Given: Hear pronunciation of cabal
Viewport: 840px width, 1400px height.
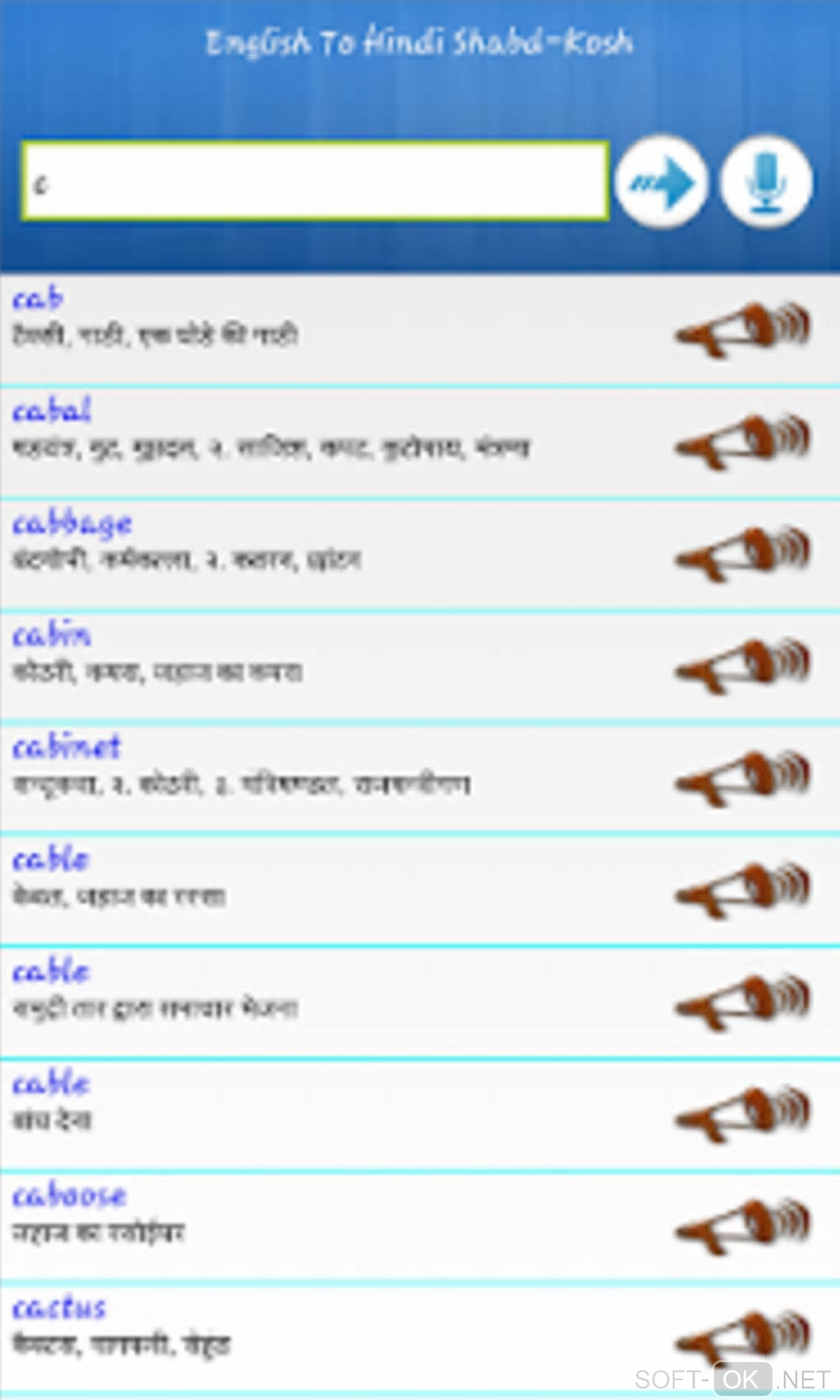Looking at the screenshot, I should click(x=743, y=441).
